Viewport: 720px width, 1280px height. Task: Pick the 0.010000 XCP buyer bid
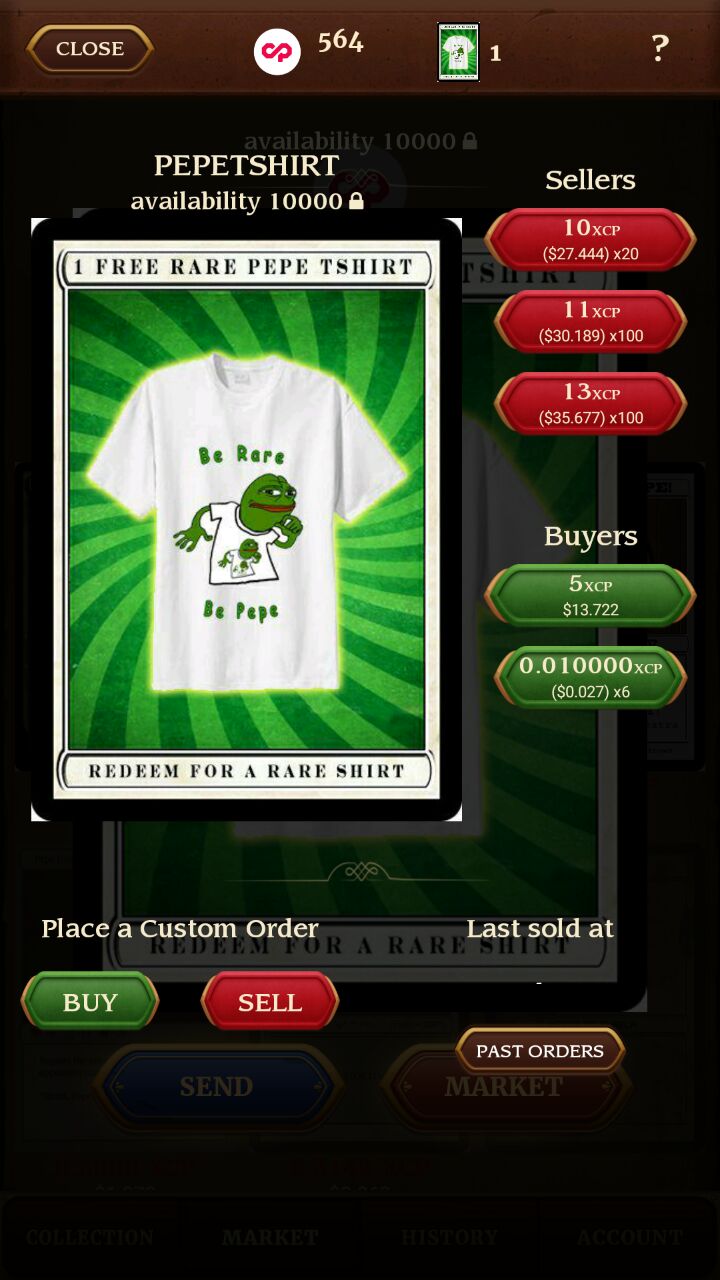tap(590, 678)
